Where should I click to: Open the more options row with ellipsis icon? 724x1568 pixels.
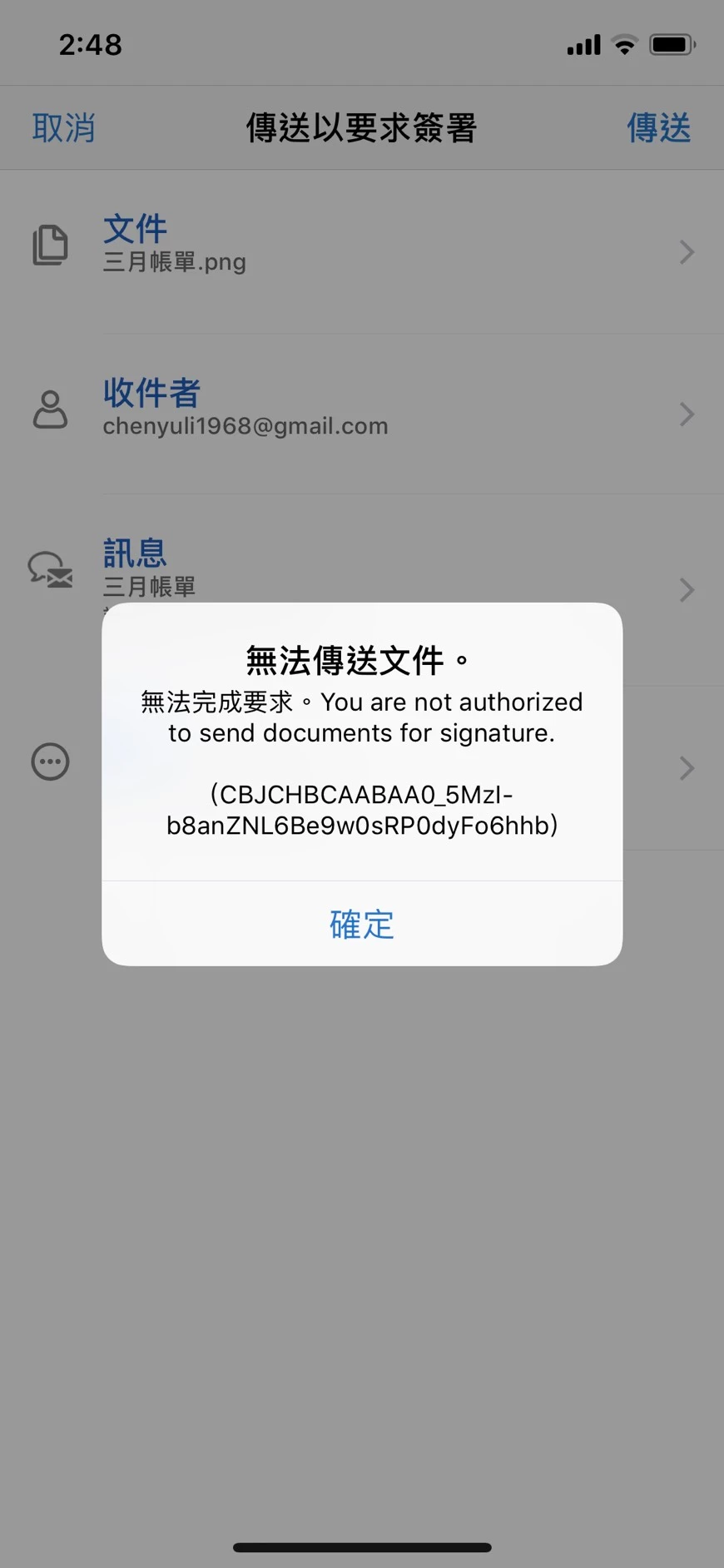51,762
